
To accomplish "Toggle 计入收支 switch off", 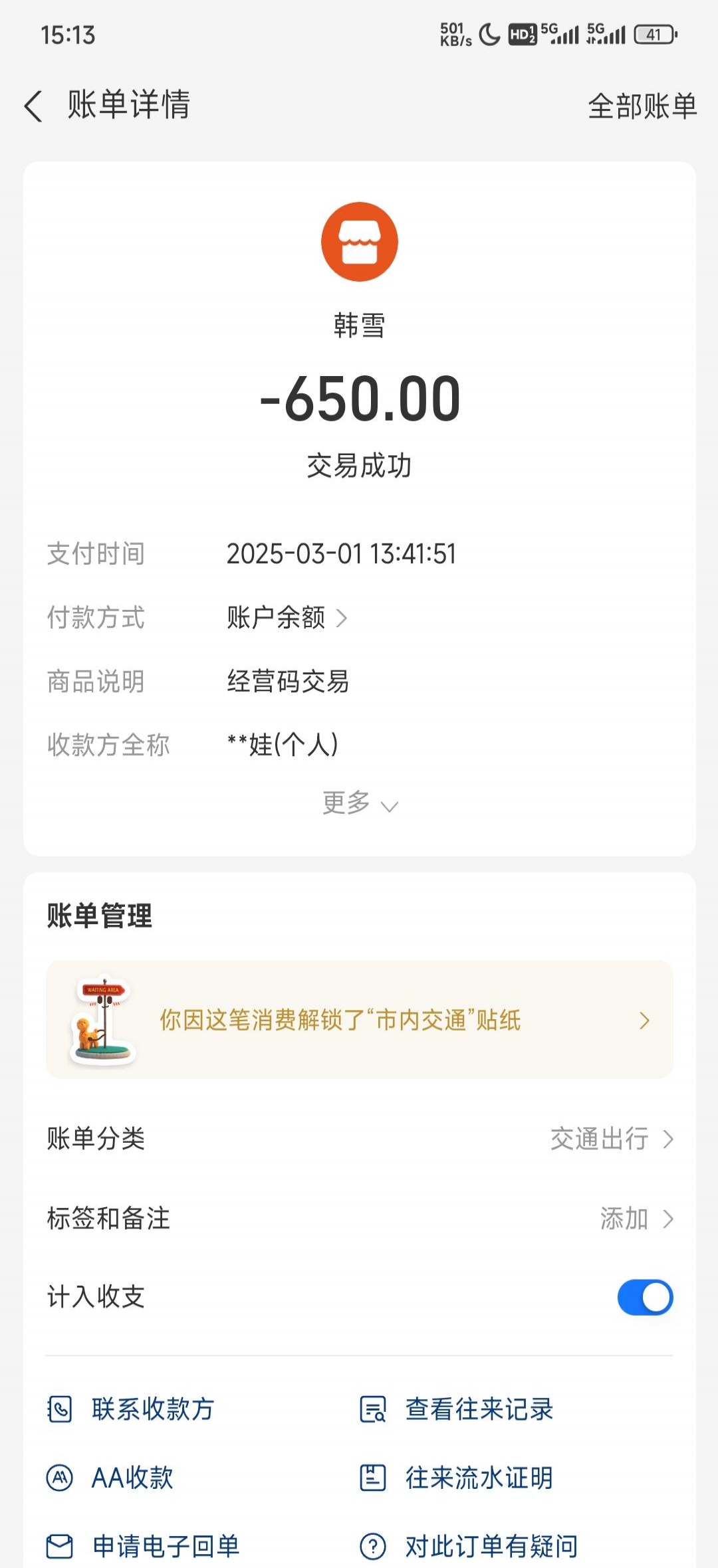I will 644,1297.
